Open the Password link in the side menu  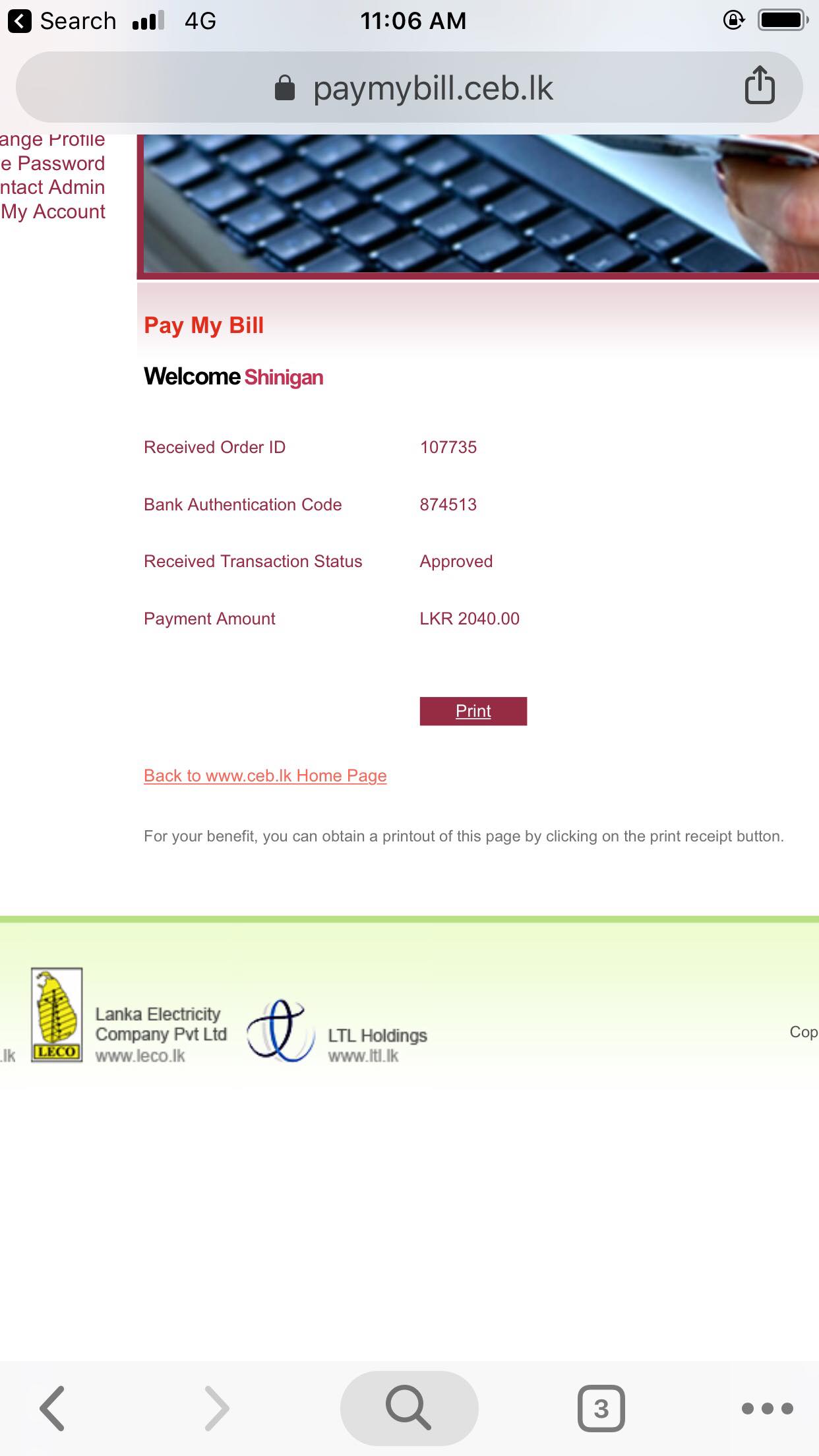tap(54, 163)
